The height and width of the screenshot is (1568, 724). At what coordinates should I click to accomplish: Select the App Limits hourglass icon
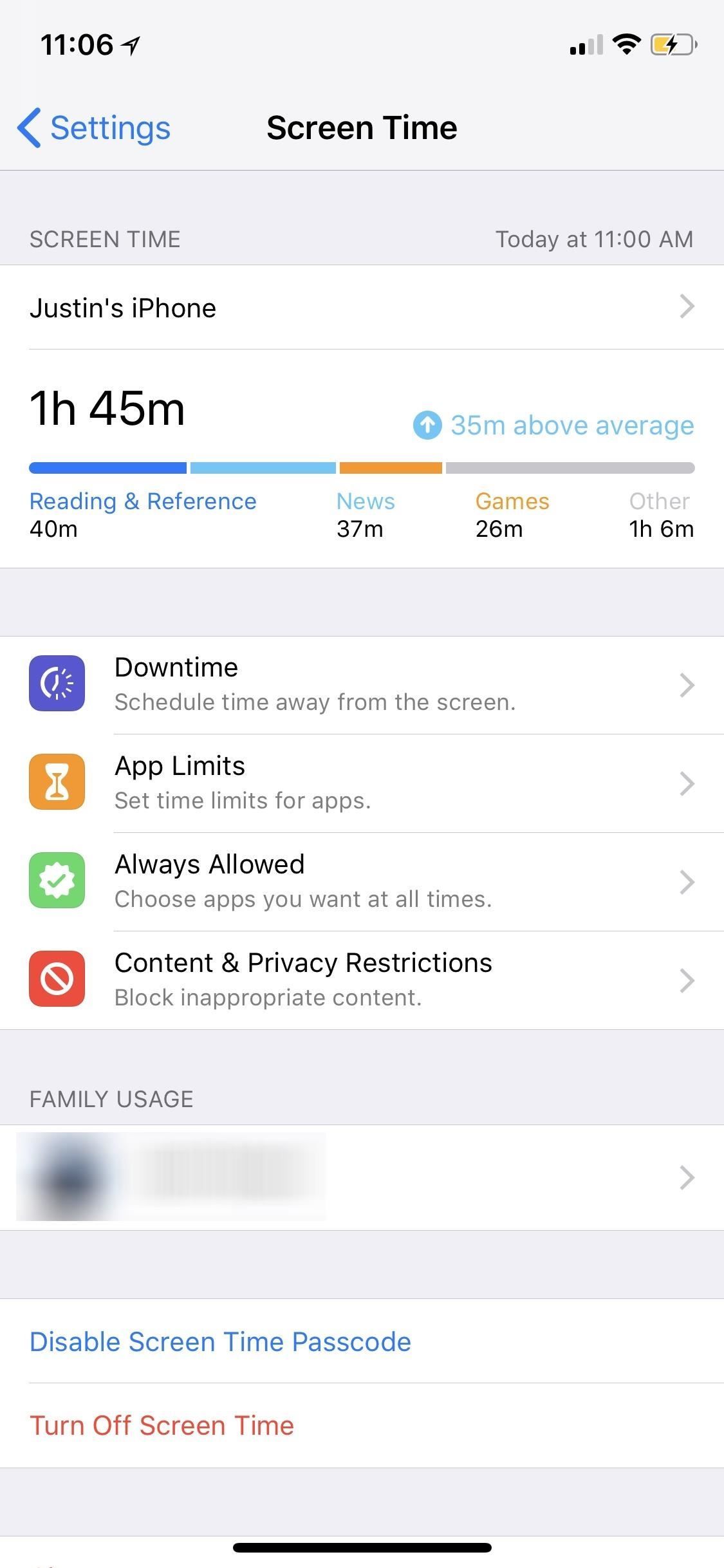[57, 782]
